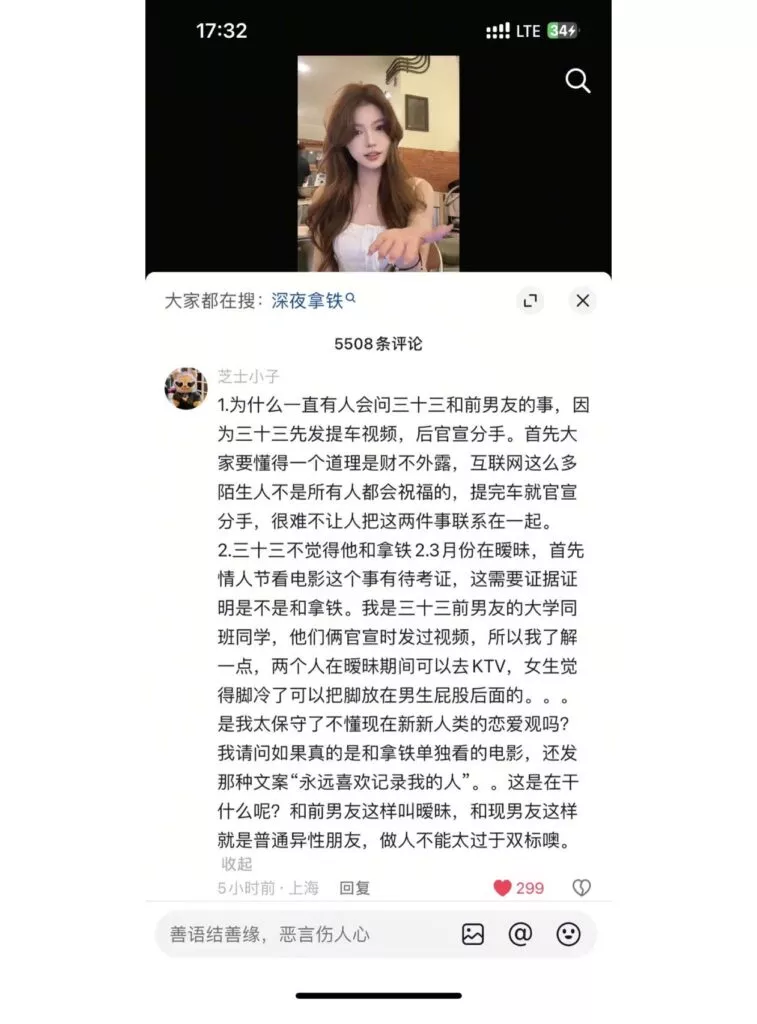Close the comments panel
The width and height of the screenshot is (757, 1024).
pyautogui.click(x=582, y=300)
